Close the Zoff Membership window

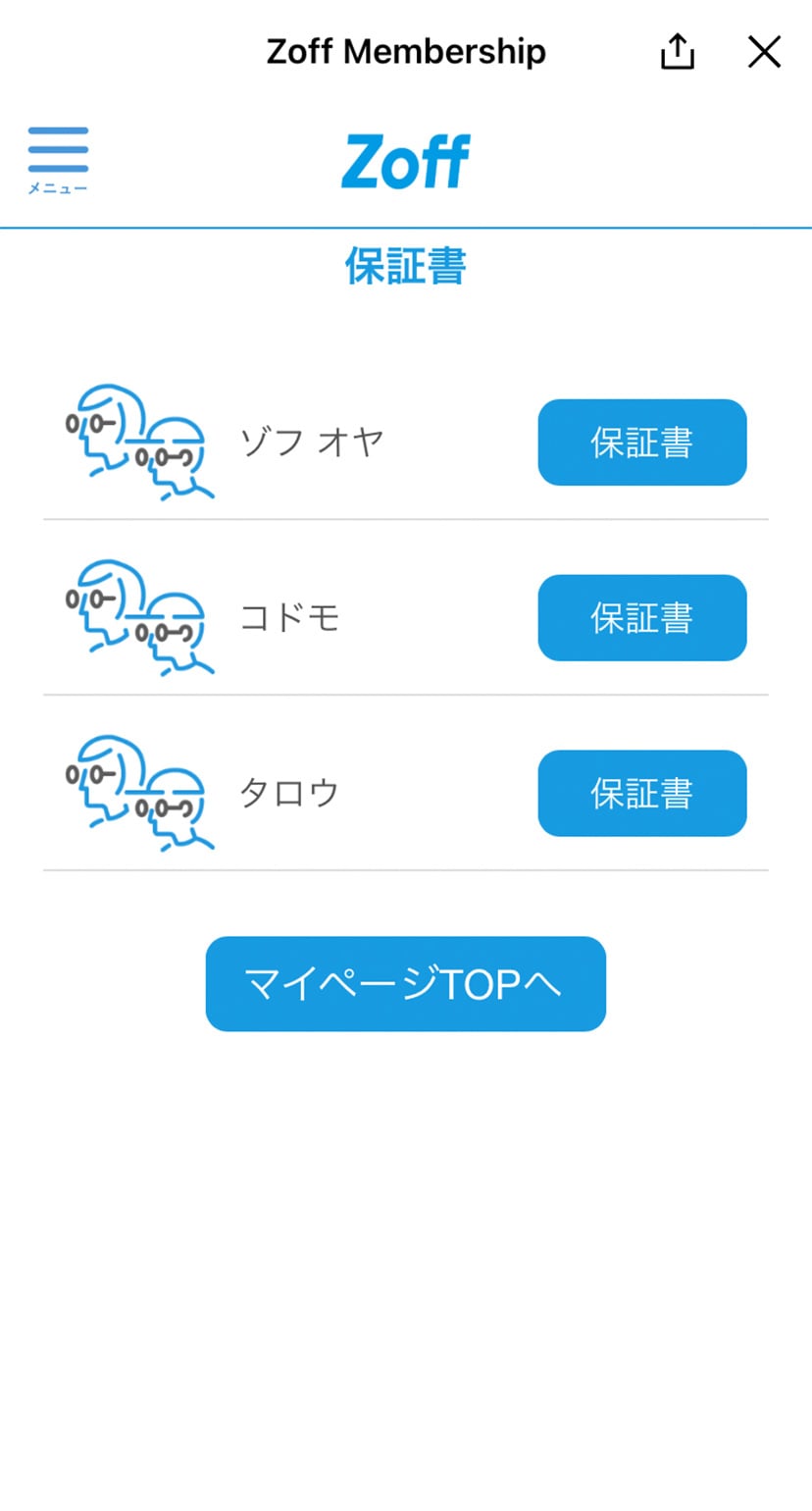(x=764, y=52)
